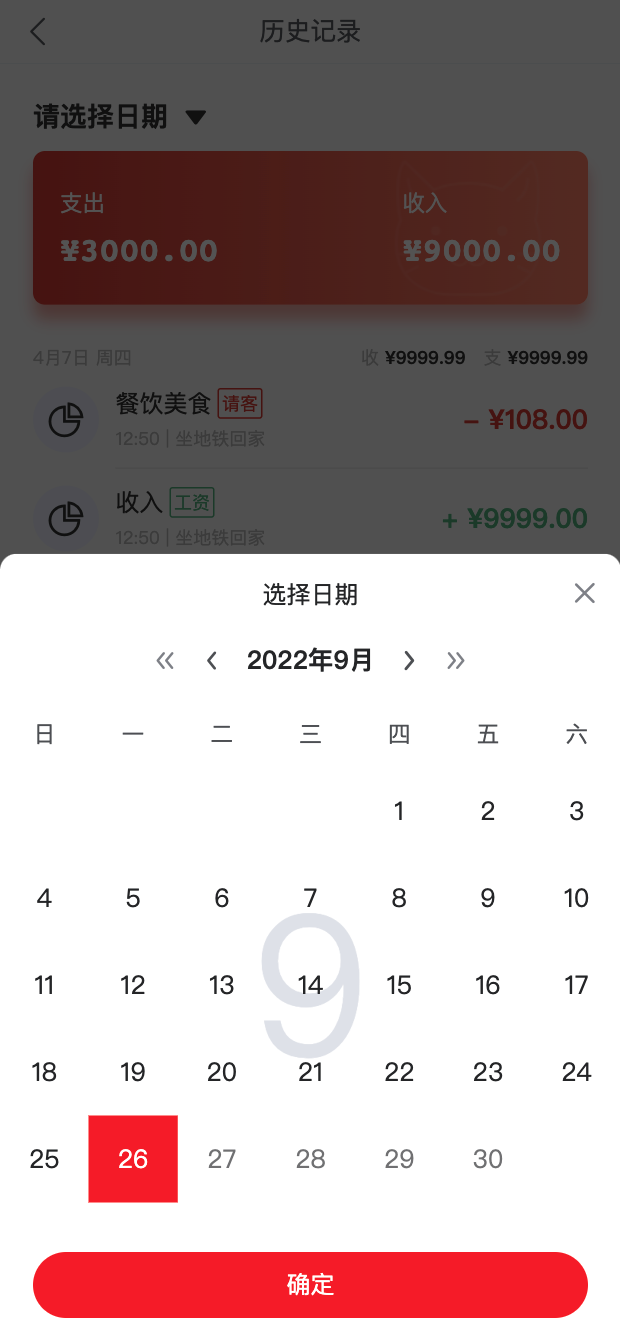Select the 24th in the calendar
The image size is (620, 1342).
click(x=576, y=1072)
